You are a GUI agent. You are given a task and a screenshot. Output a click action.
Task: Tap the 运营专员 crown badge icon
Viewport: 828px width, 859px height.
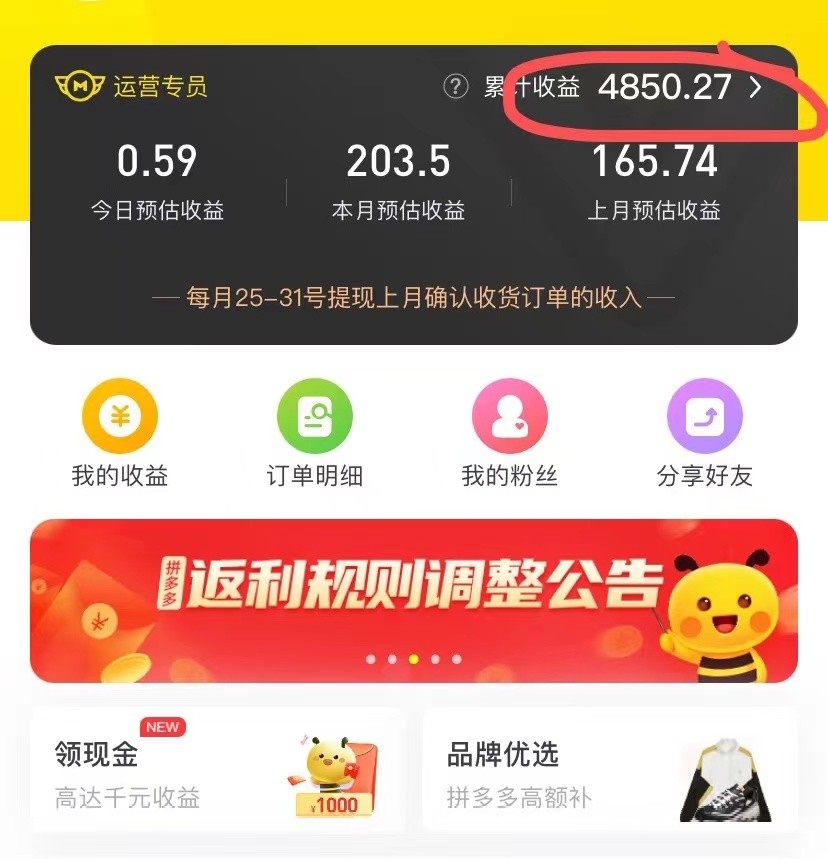(x=79, y=87)
